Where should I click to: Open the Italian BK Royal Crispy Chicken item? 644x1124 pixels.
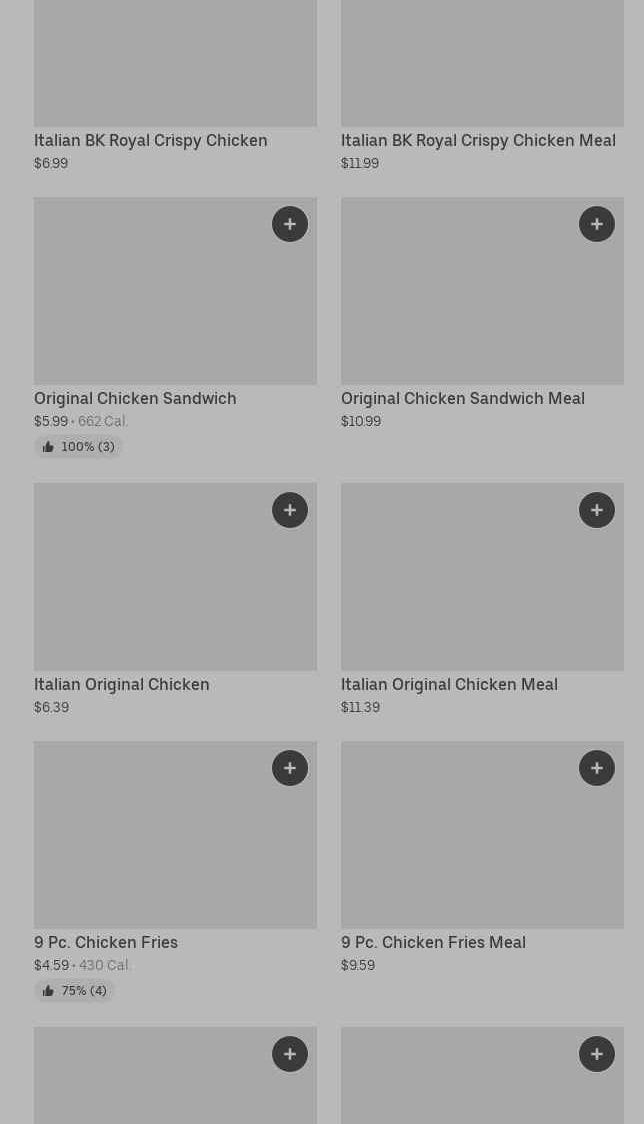tap(151, 140)
